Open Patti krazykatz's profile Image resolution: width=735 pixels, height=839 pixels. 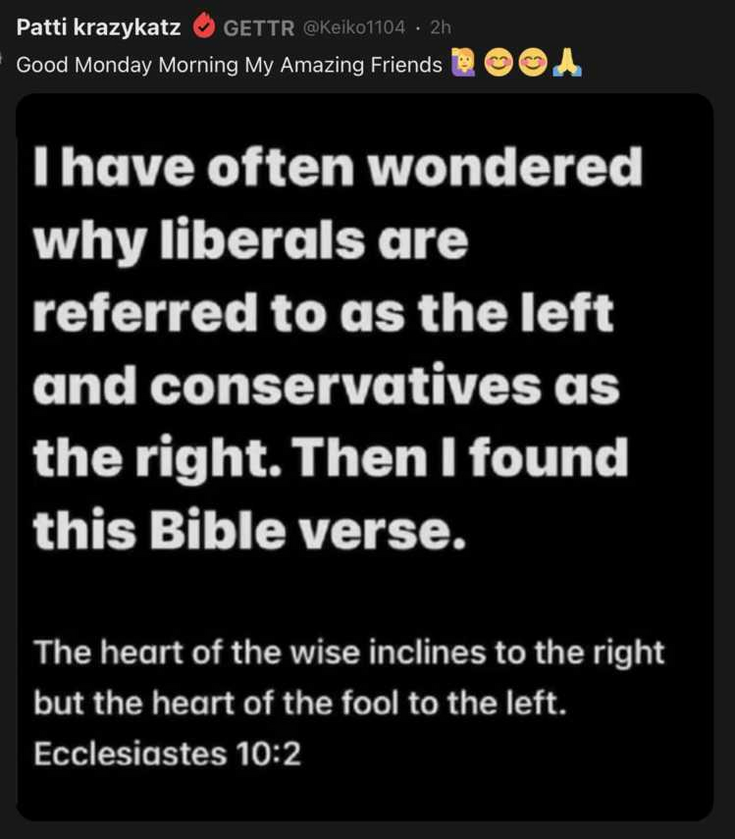coord(98,27)
